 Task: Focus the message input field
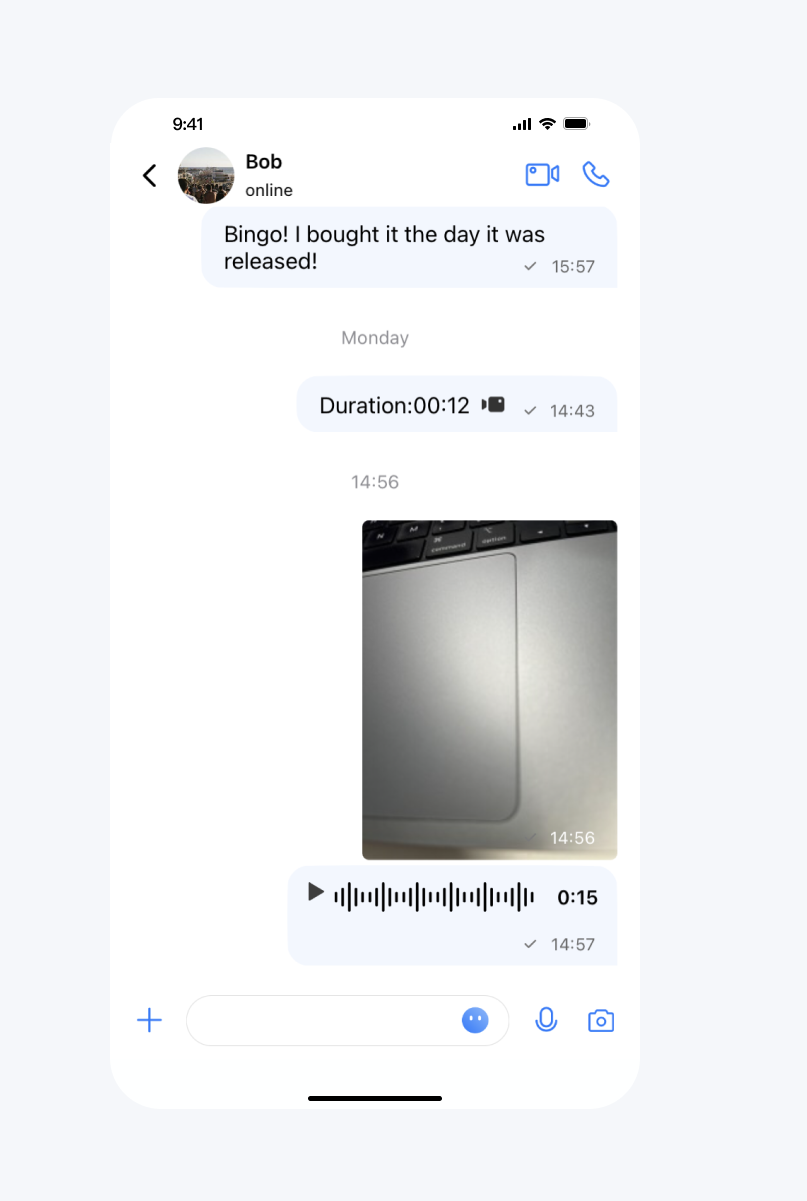(320, 1020)
